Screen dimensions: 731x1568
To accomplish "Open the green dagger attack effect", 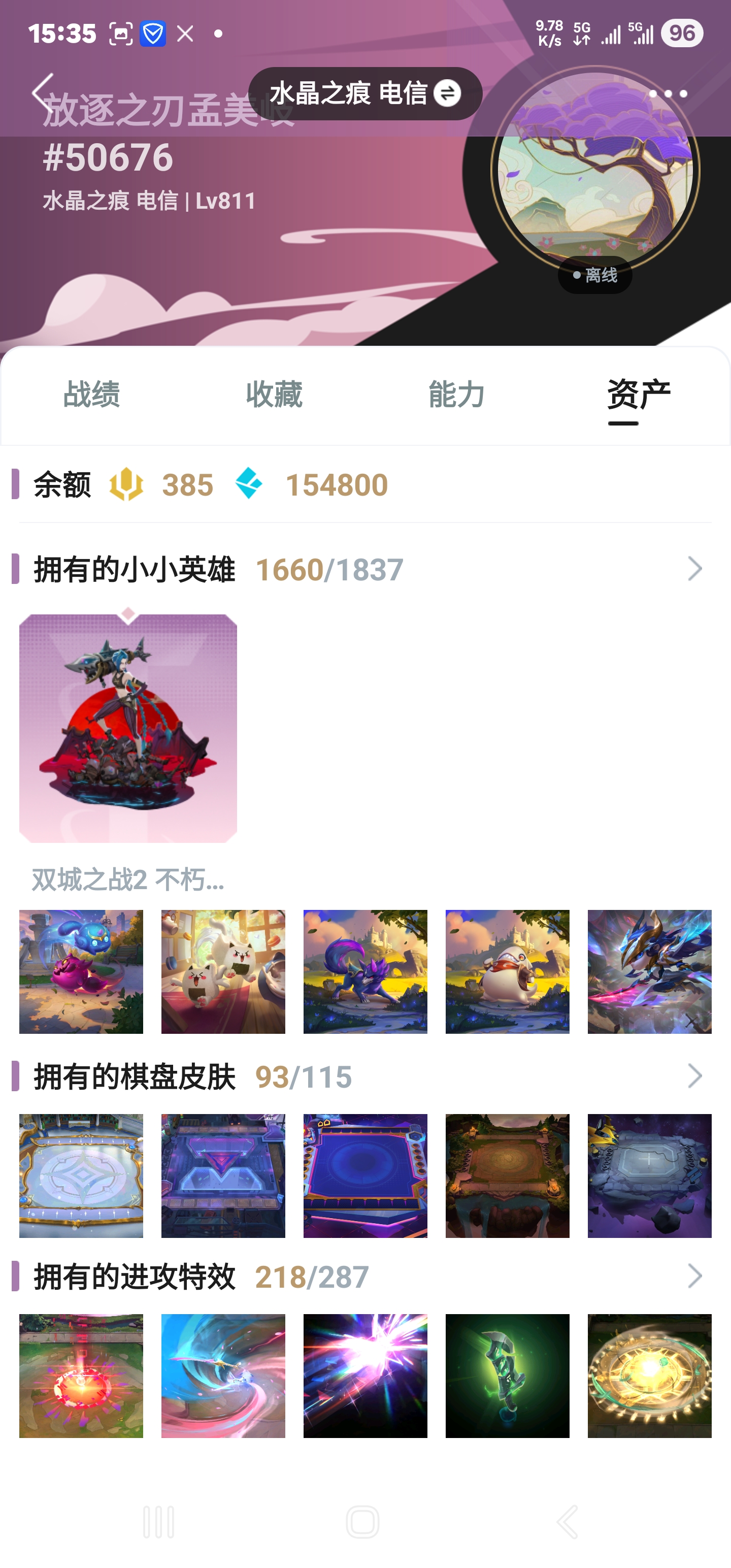I will point(507,1376).
